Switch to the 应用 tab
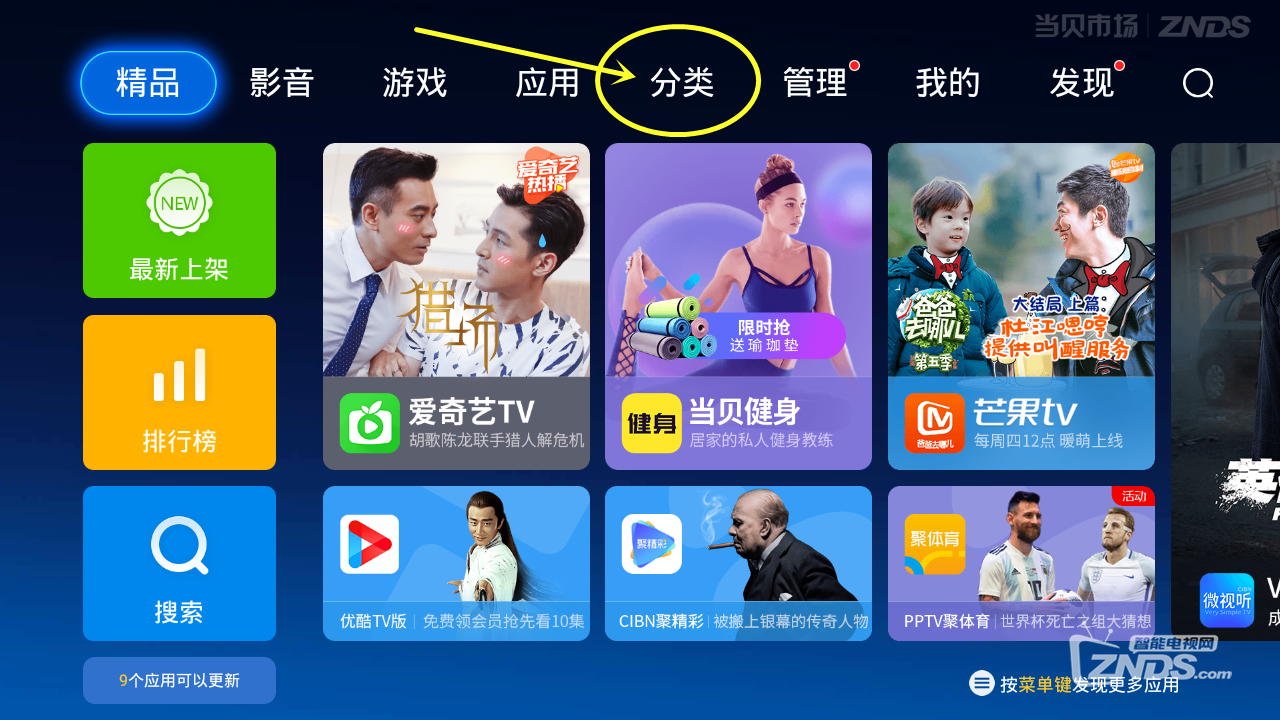 (x=547, y=83)
